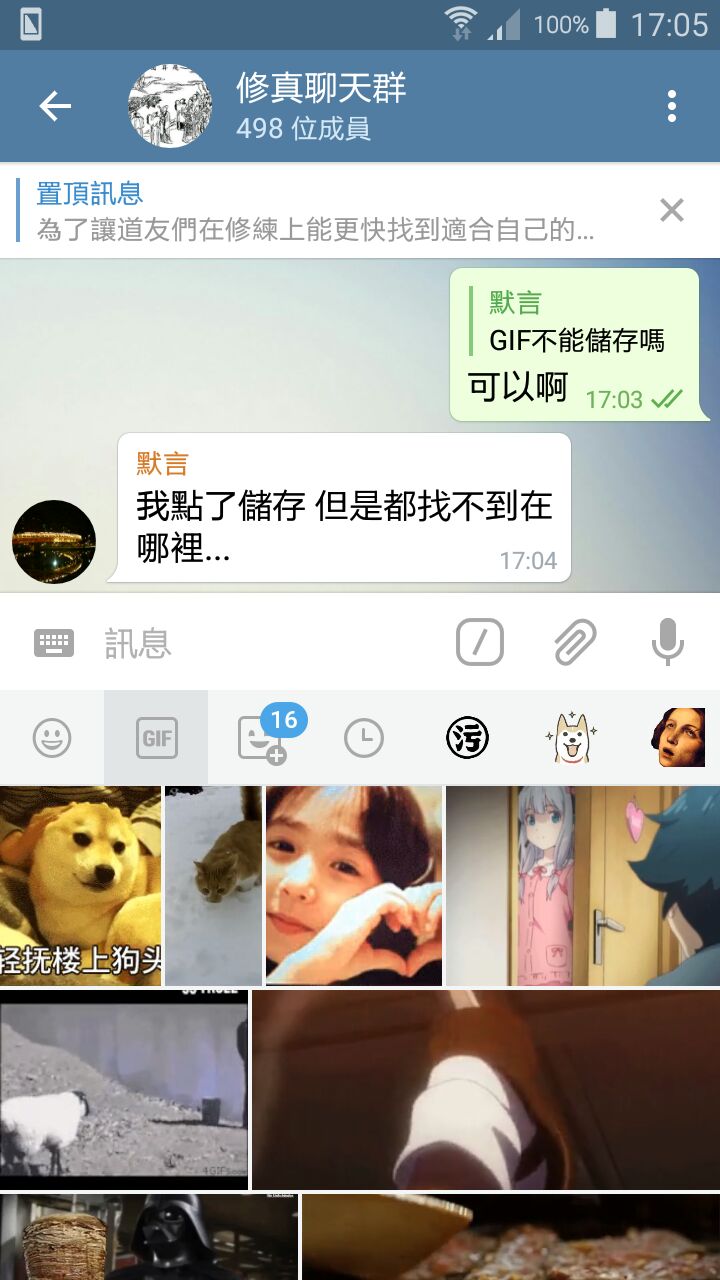Image resolution: width=720 pixels, height=1280 pixels.
Task: Send the heart-hands girl GIF
Action: (354, 886)
